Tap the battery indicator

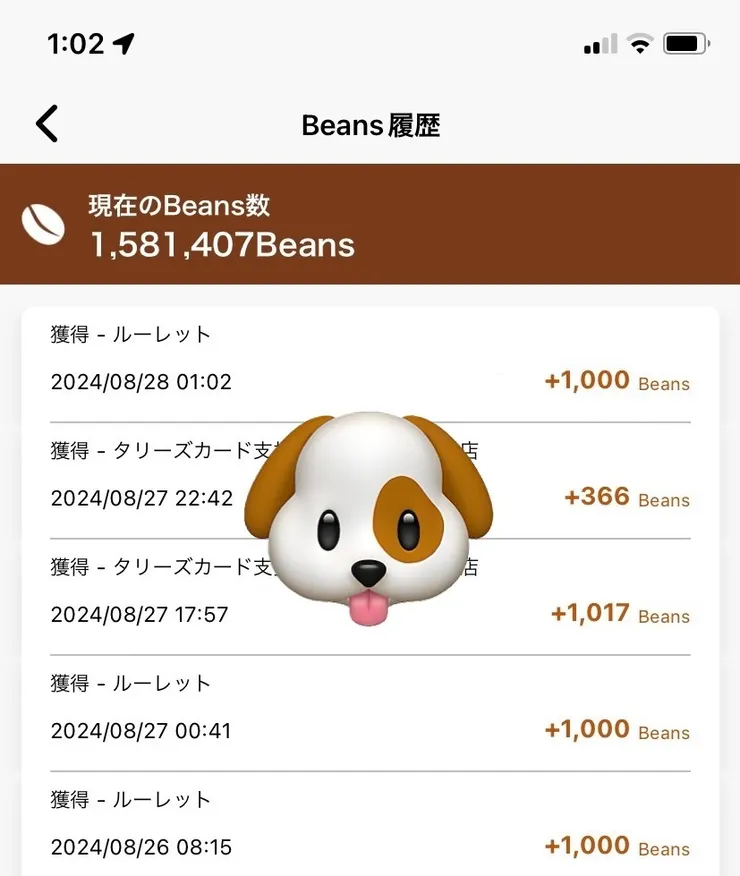coord(686,43)
